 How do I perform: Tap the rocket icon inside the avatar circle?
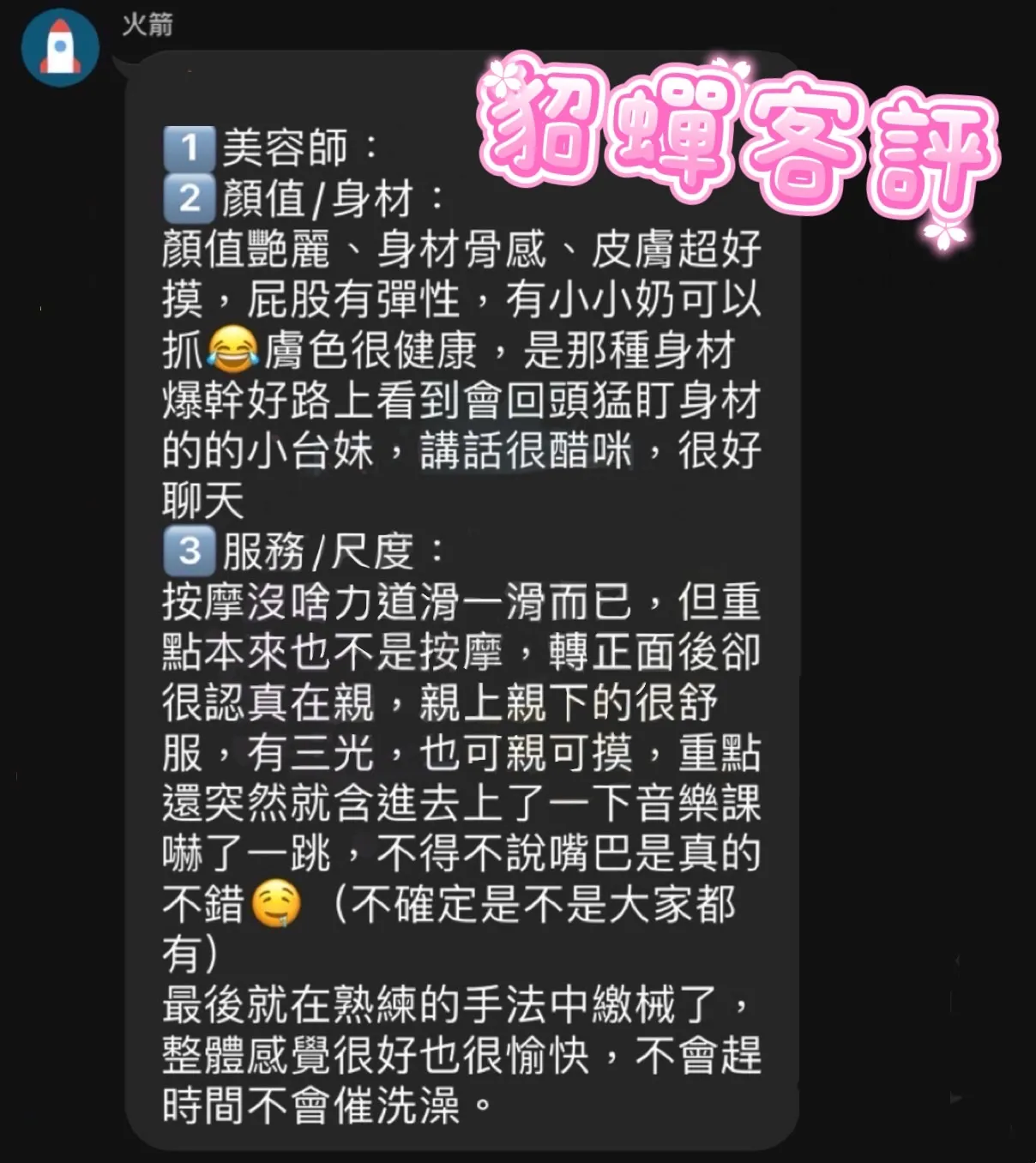(x=60, y=45)
